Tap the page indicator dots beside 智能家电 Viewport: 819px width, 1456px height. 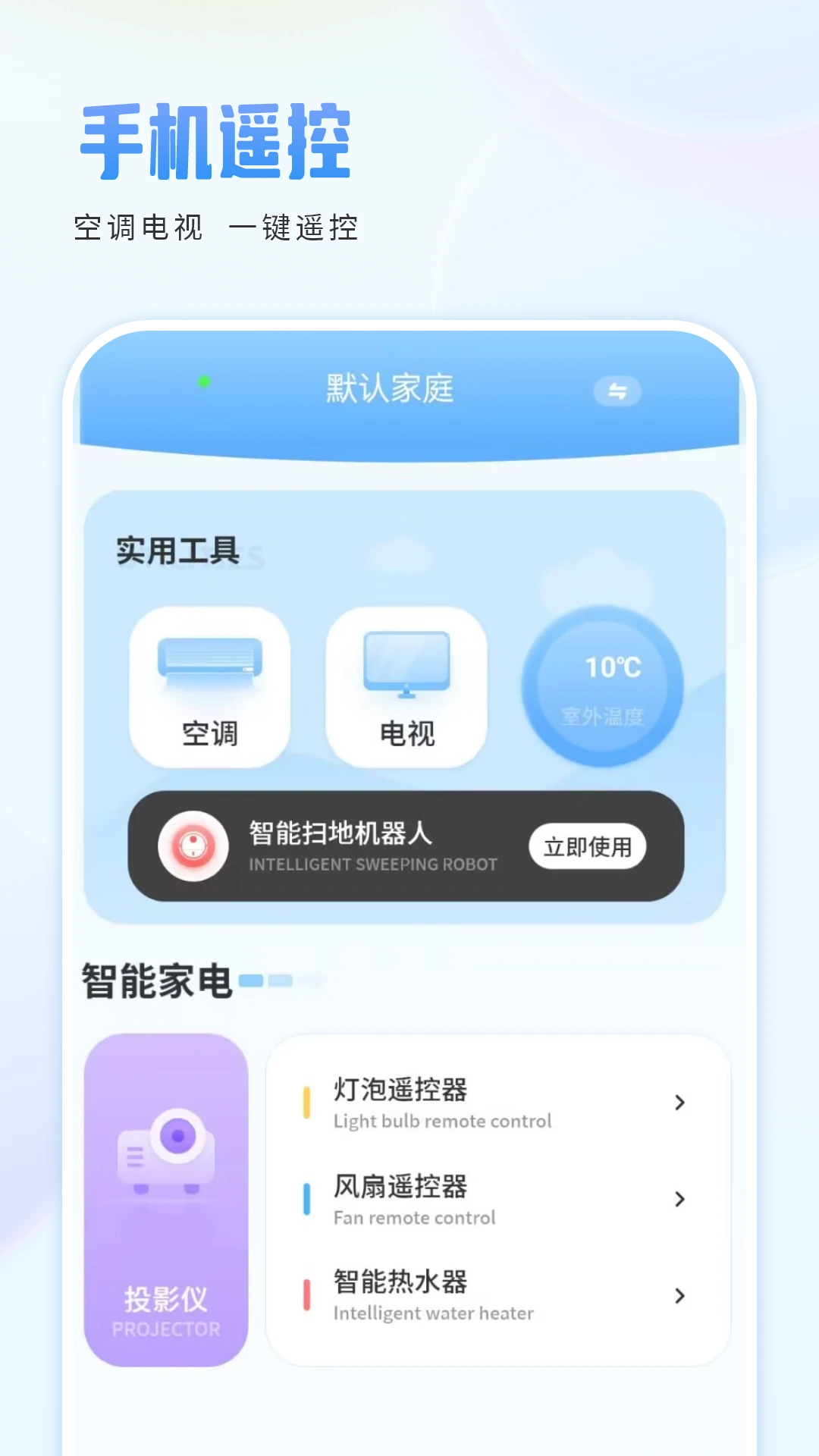coord(266,981)
